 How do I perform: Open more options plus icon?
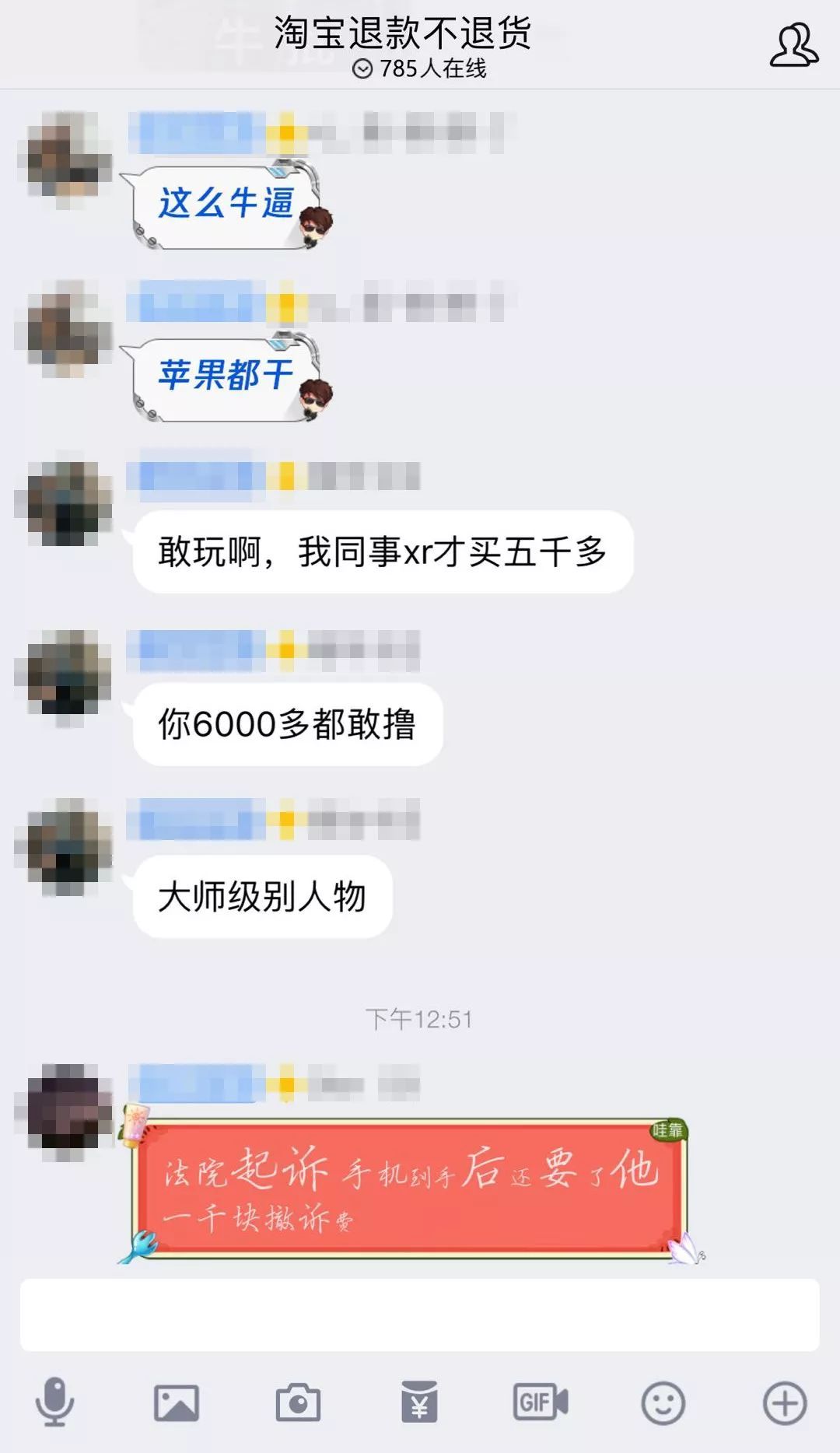[784, 1402]
